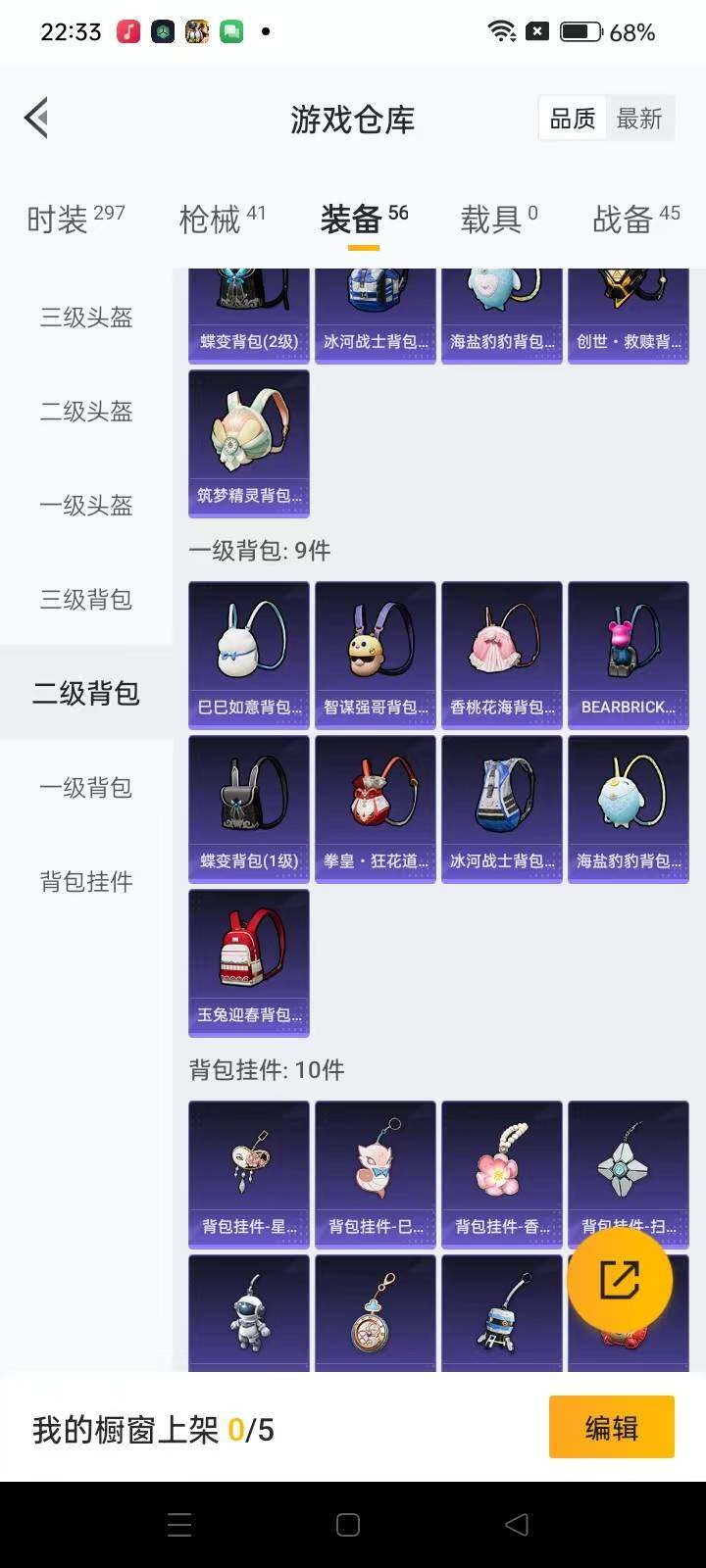Jump to the 二级头盔 category

pyautogui.click(x=86, y=412)
